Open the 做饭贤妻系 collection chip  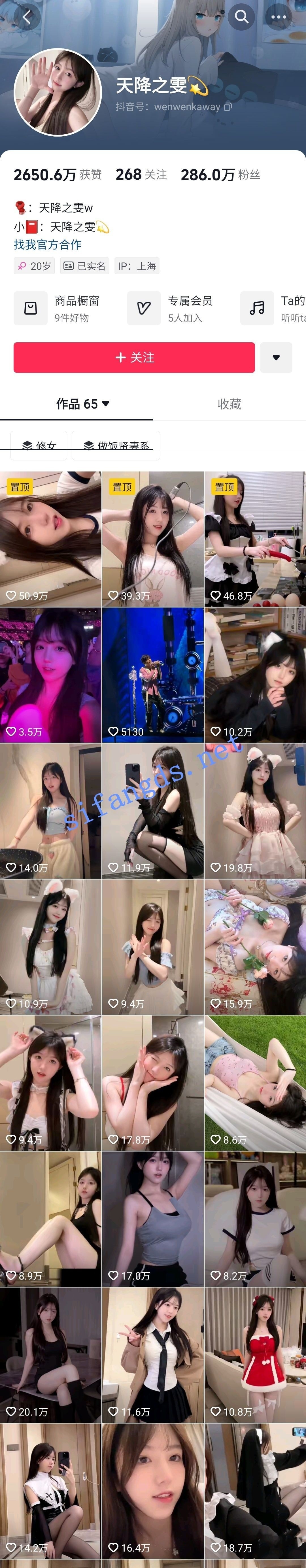pyautogui.click(x=116, y=445)
